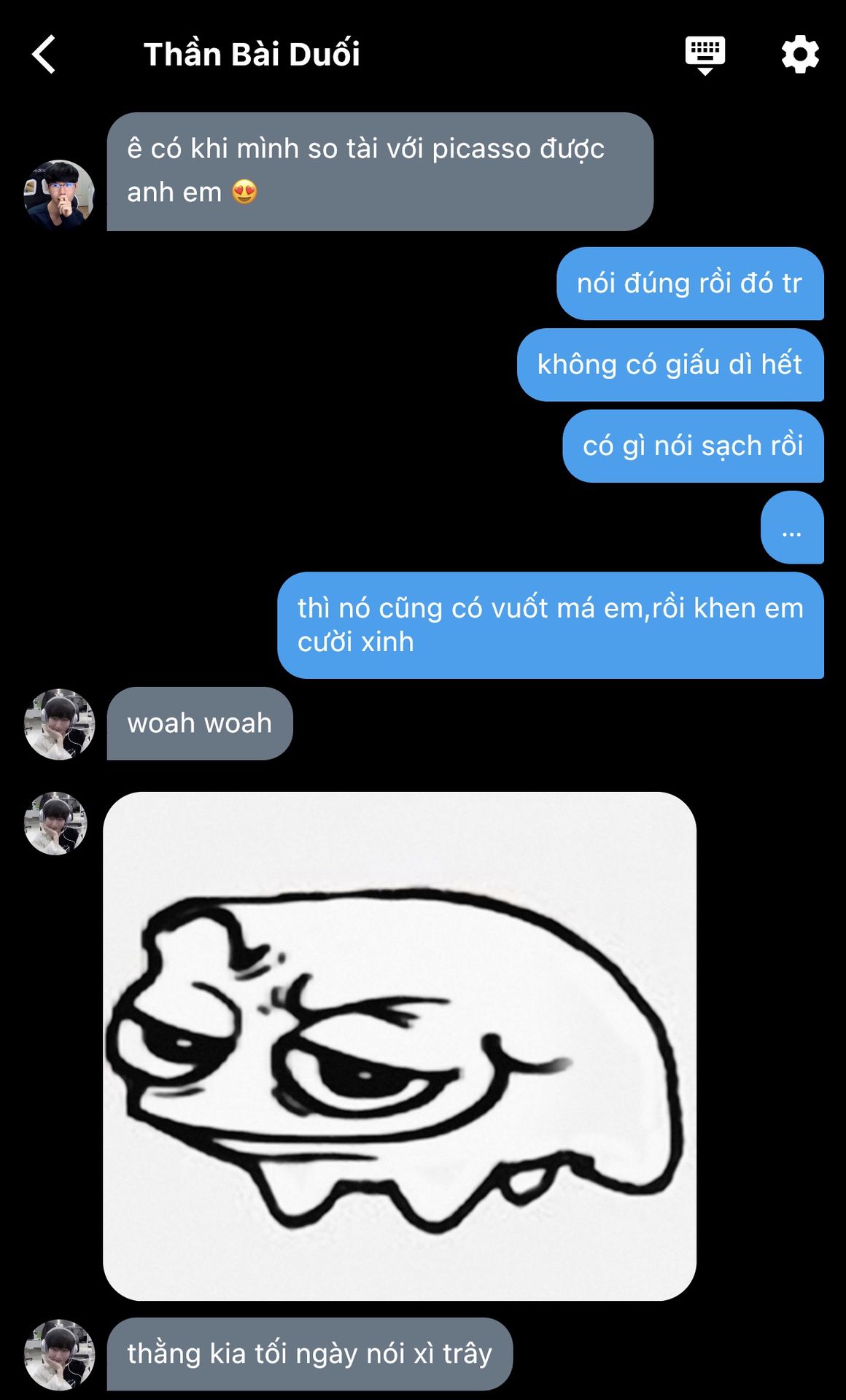Tap the avatar beside the picasso message
846x1400 pixels.
pyautogui.click(x=59, y=195)
